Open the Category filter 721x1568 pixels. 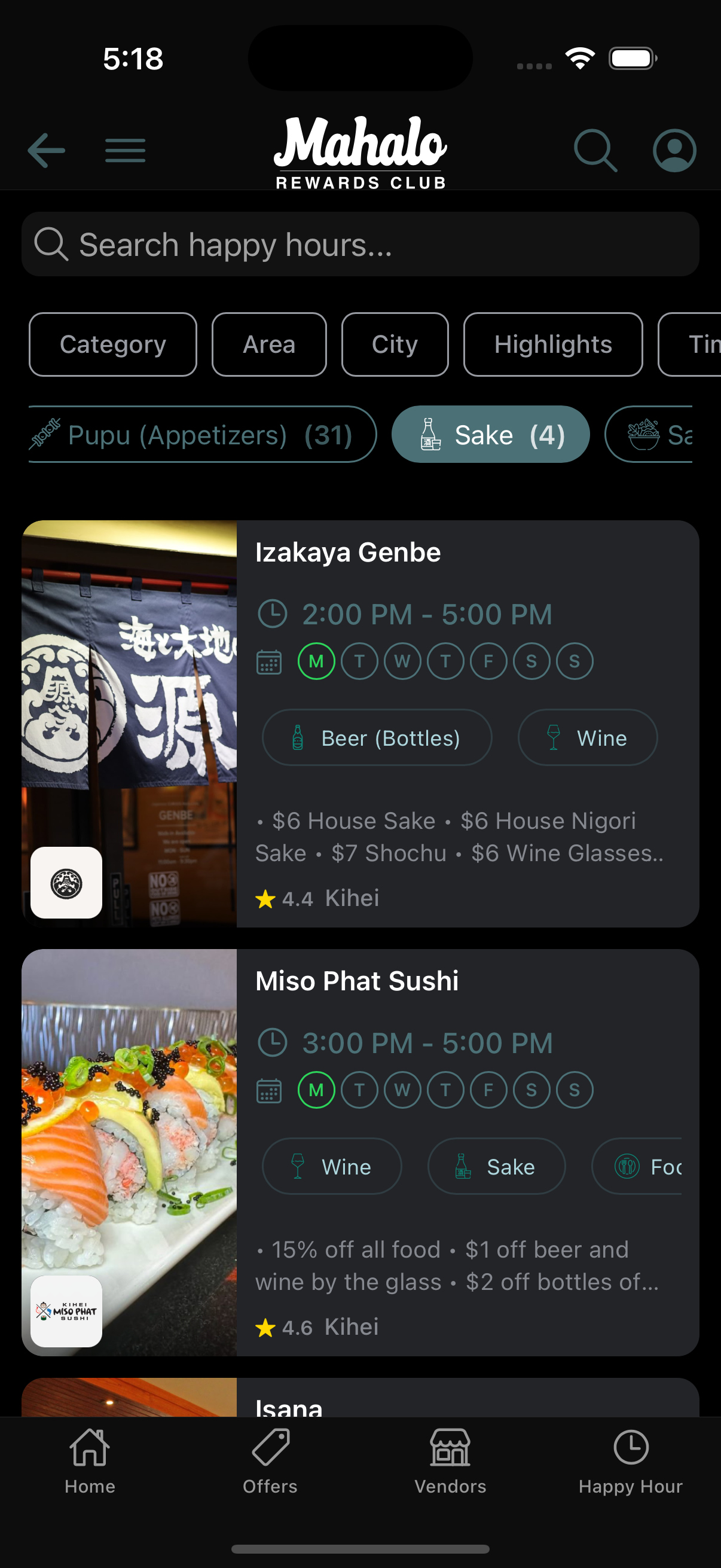pyautogui.click(x=112, y=344)
